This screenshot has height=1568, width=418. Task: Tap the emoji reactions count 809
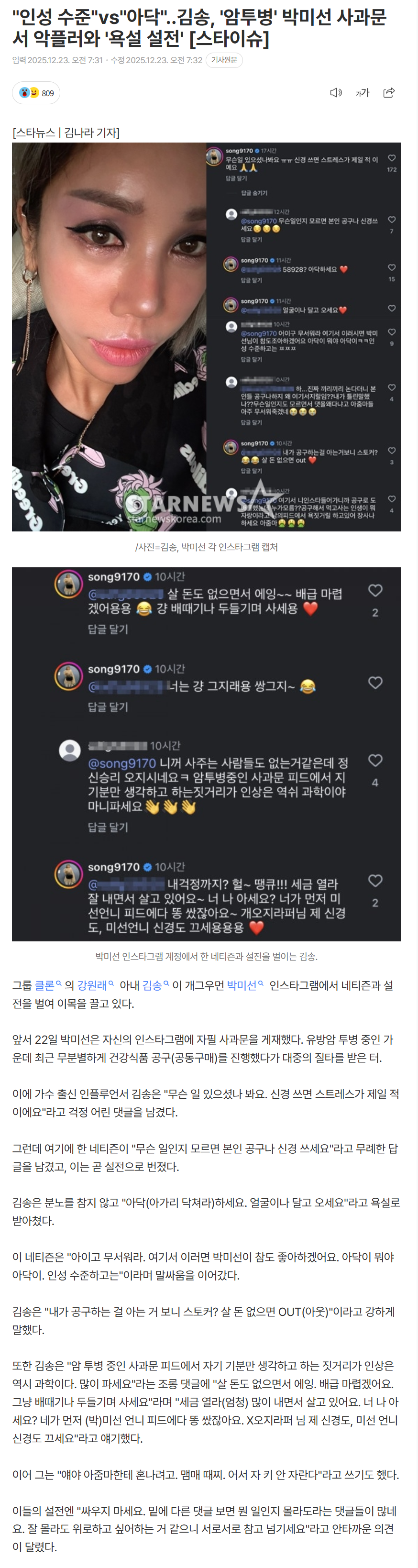coord(36,93)
